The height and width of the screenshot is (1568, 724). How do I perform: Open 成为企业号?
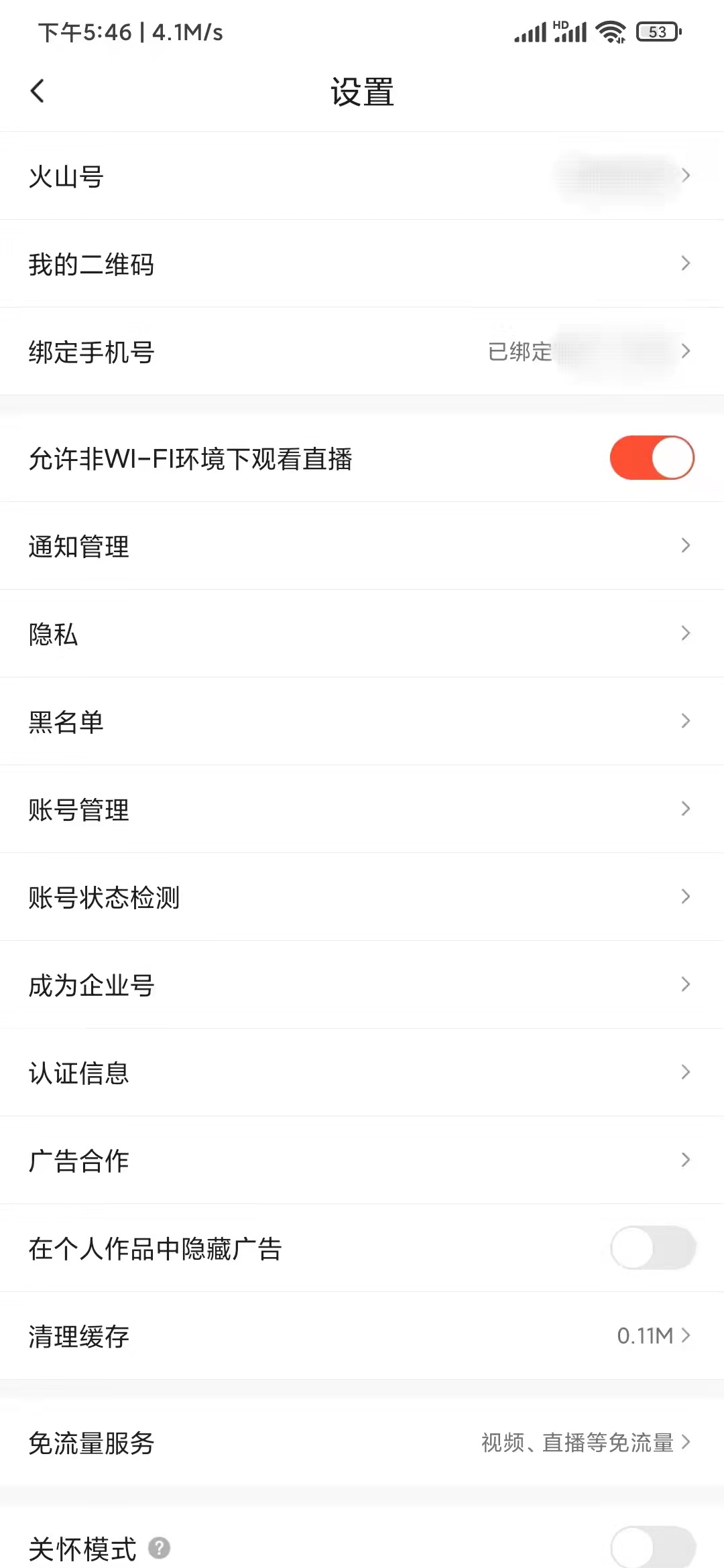pos(362,985)
